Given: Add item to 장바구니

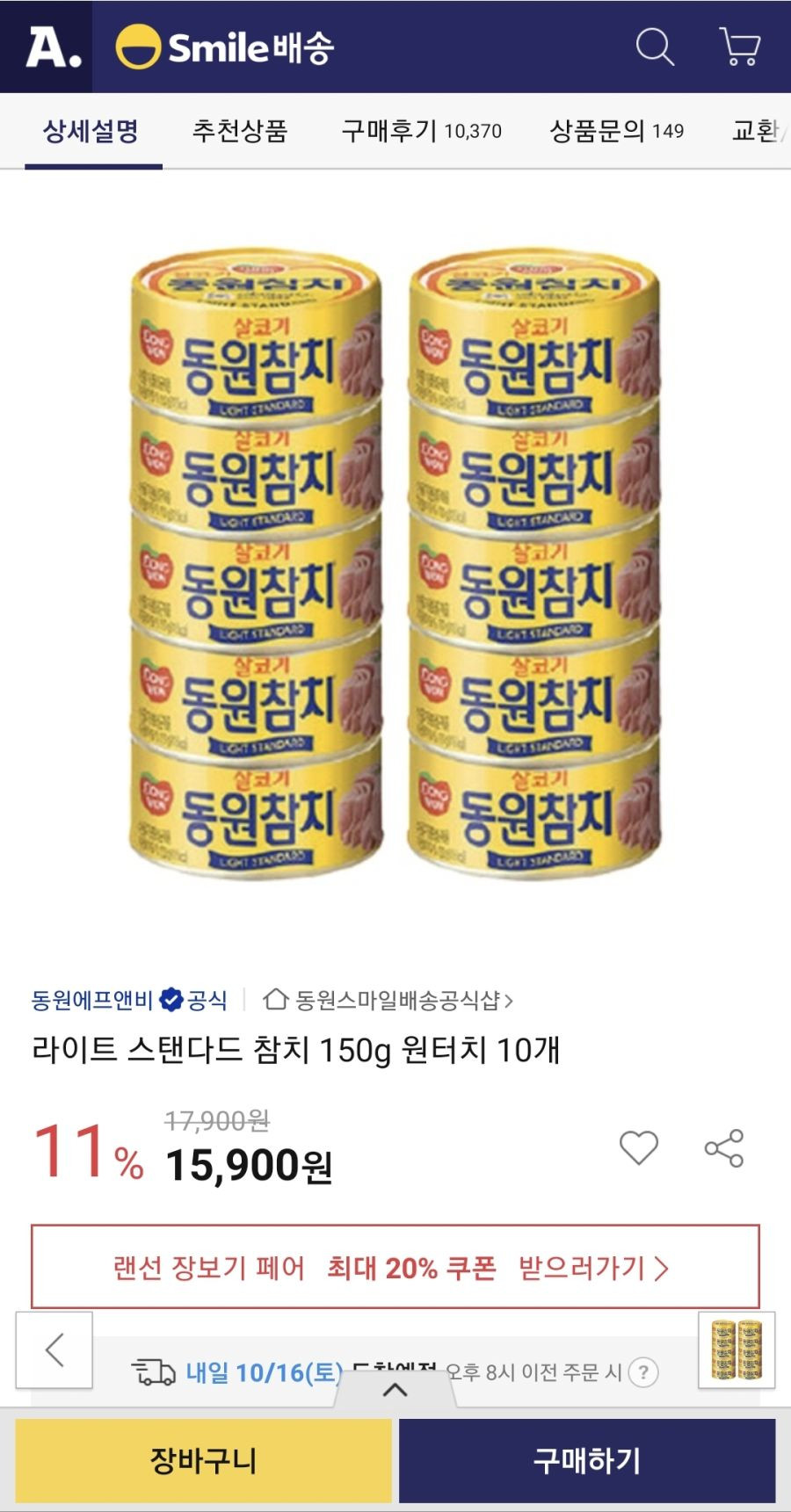Looking at the screenshot, I should (x=203, y=1461).
